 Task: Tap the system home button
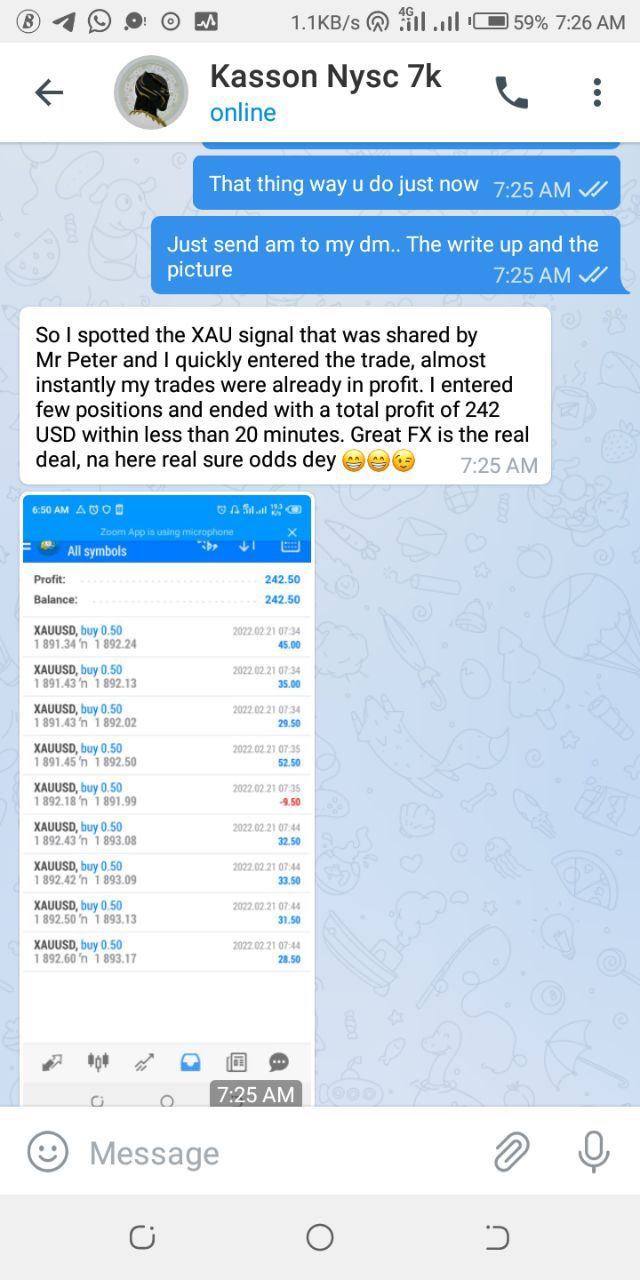320,1237
